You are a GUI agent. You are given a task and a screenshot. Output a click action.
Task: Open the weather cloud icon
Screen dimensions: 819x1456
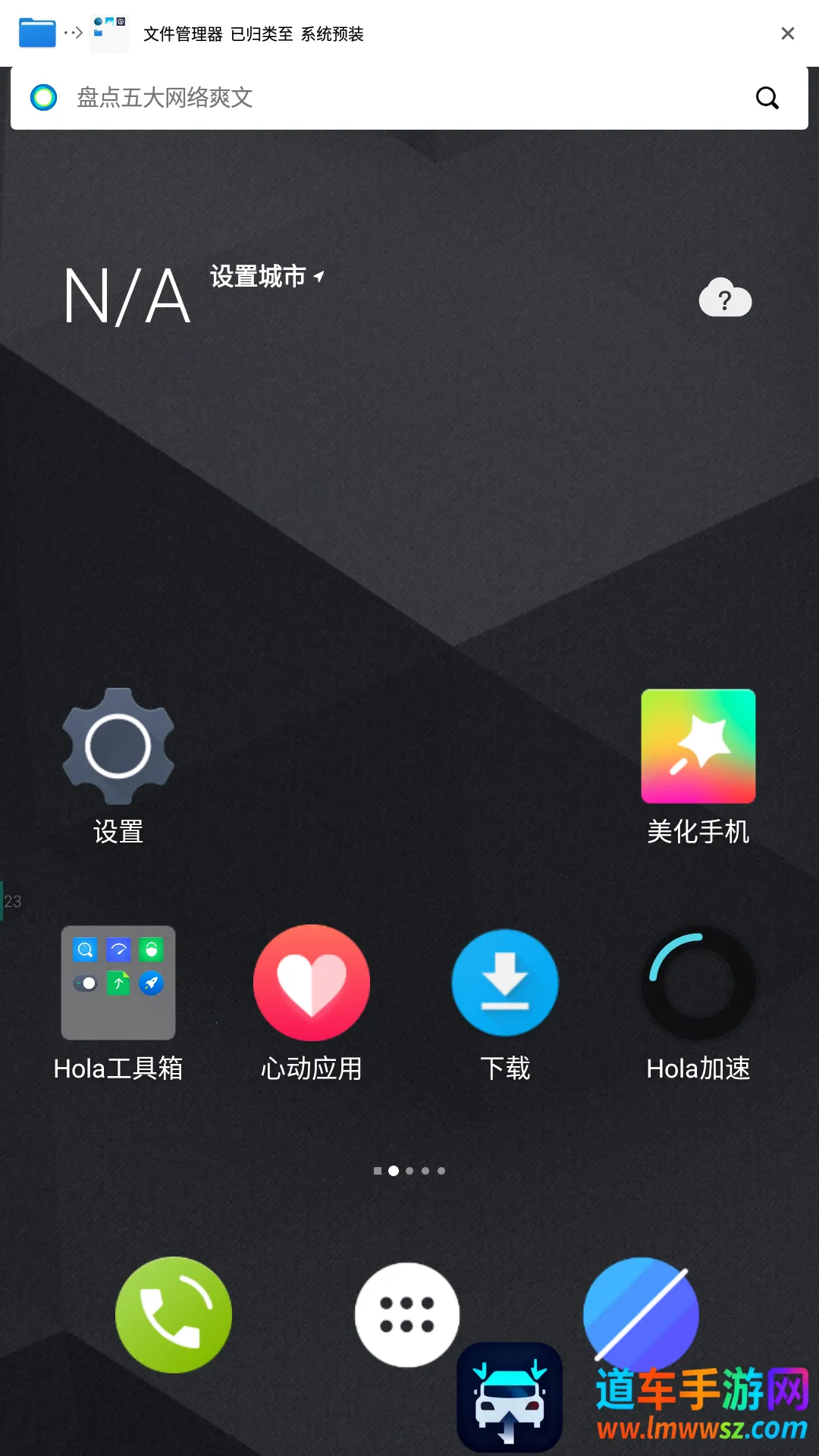725,299
